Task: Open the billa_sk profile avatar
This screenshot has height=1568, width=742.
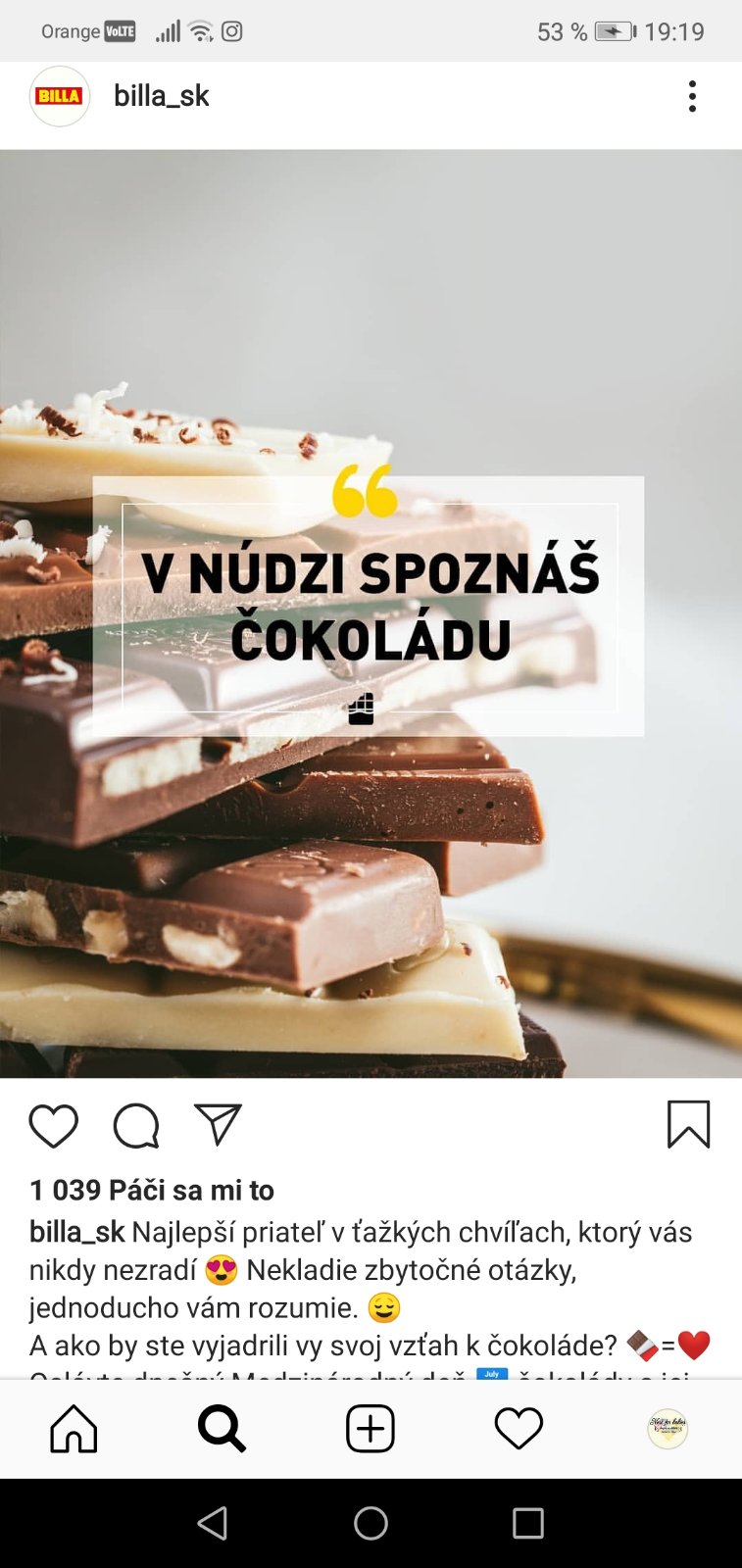Action: 60,96
